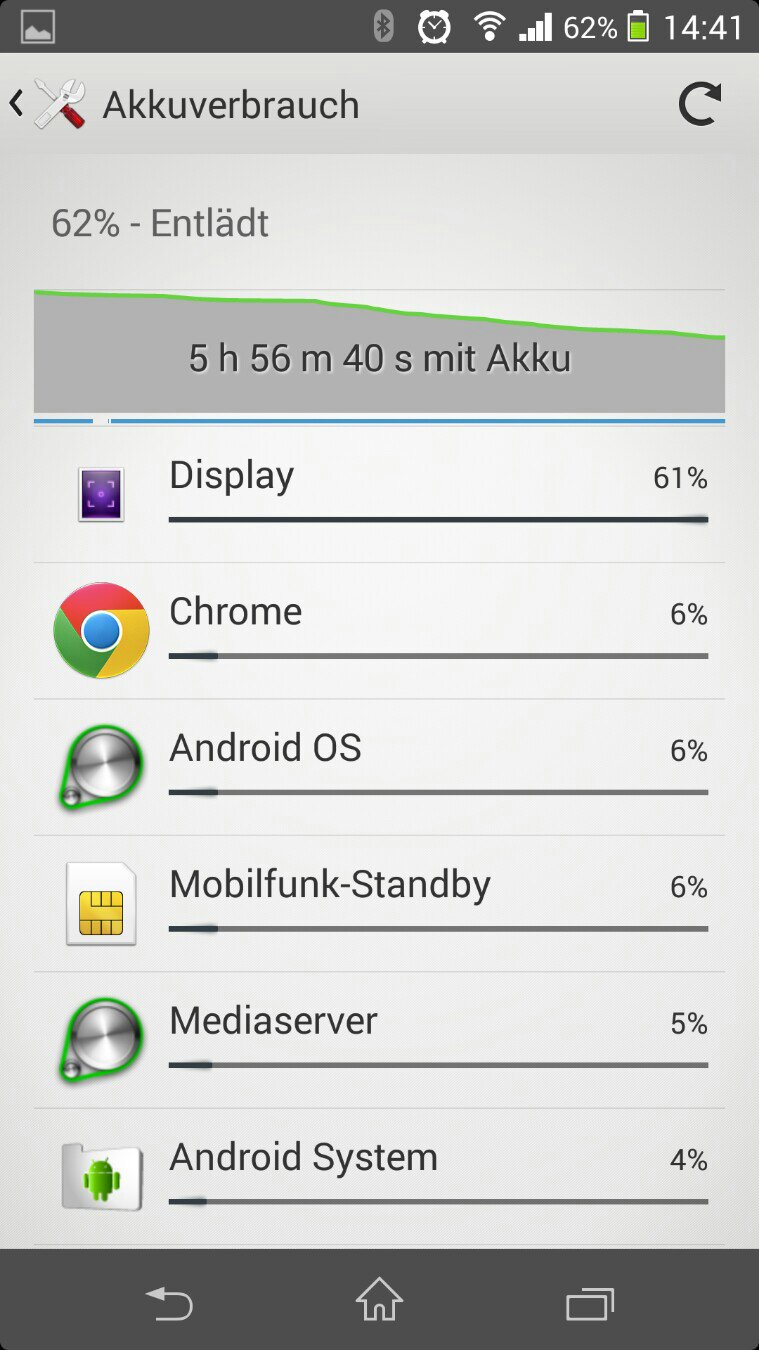
Task: View Android OS battery details
Action: (379, 767)
